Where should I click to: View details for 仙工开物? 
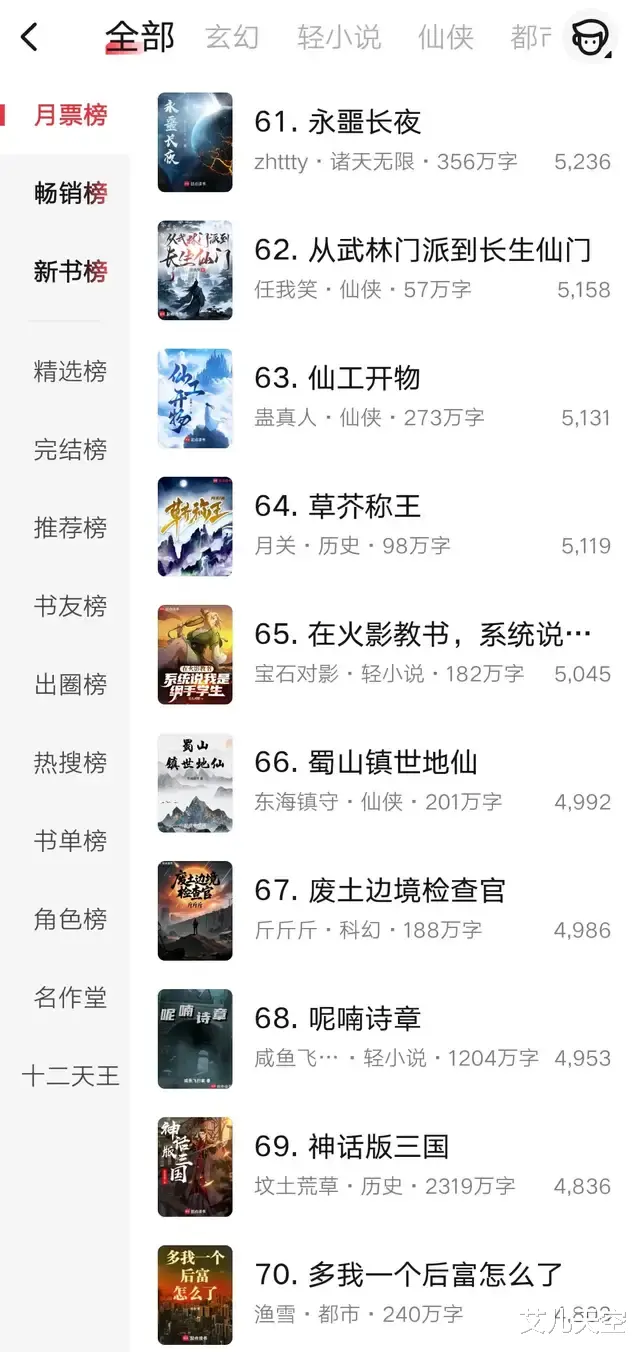pos(337,378)
